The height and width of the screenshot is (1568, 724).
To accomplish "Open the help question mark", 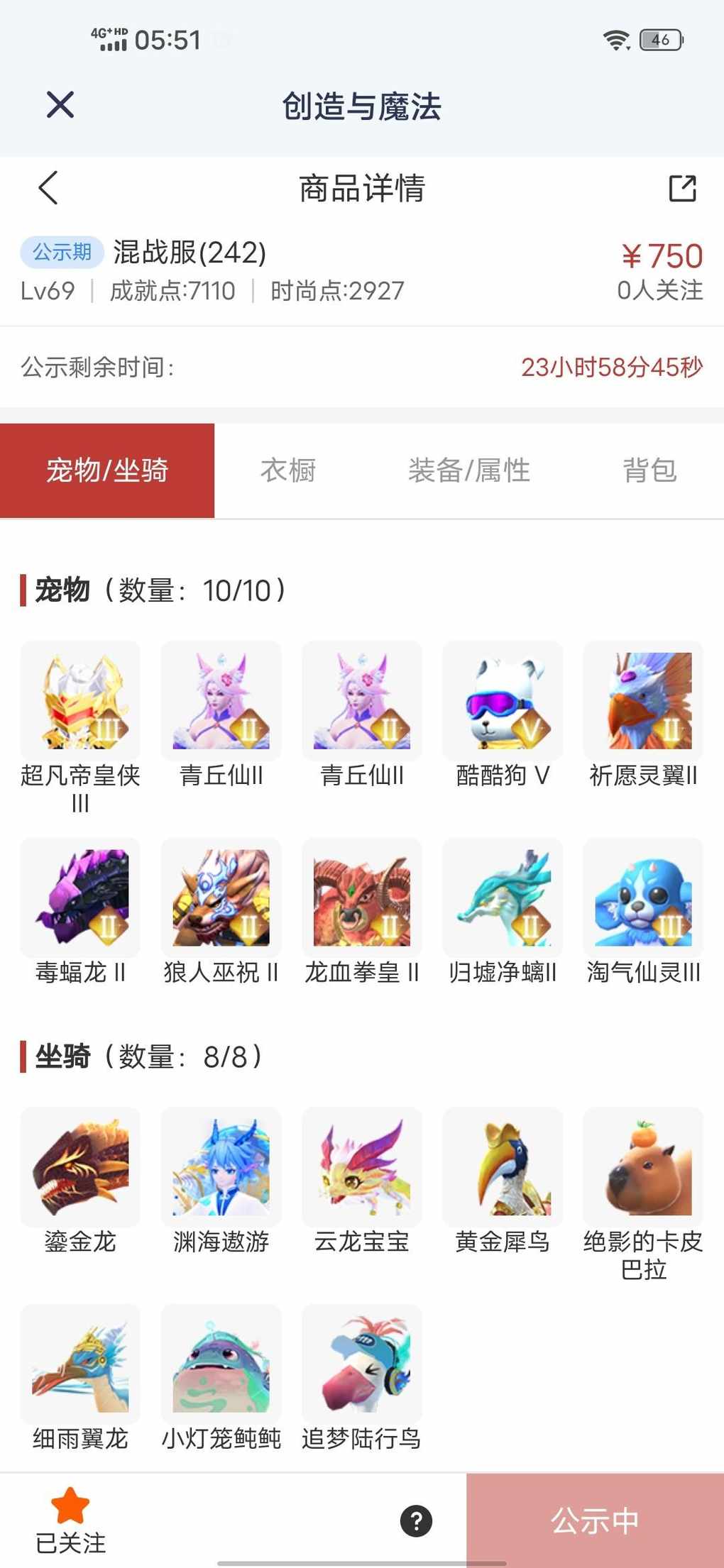I will 416,1520.
